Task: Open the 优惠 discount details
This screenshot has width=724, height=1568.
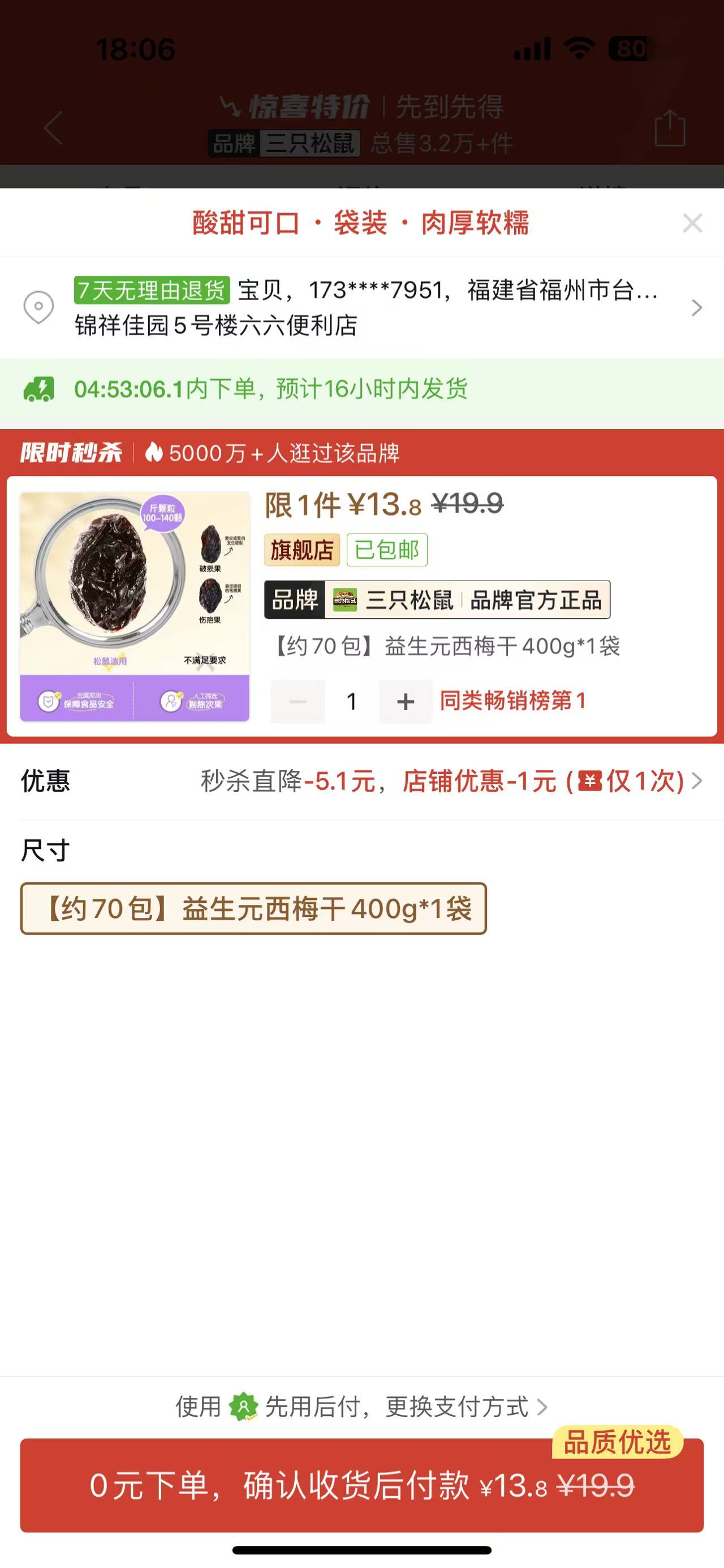Action: [451, 781]
